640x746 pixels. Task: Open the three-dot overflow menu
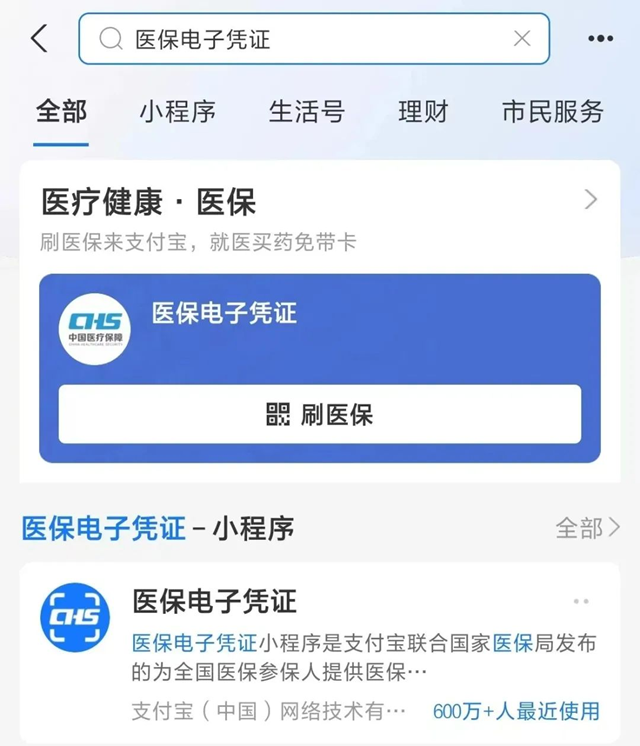pos(600,39)
